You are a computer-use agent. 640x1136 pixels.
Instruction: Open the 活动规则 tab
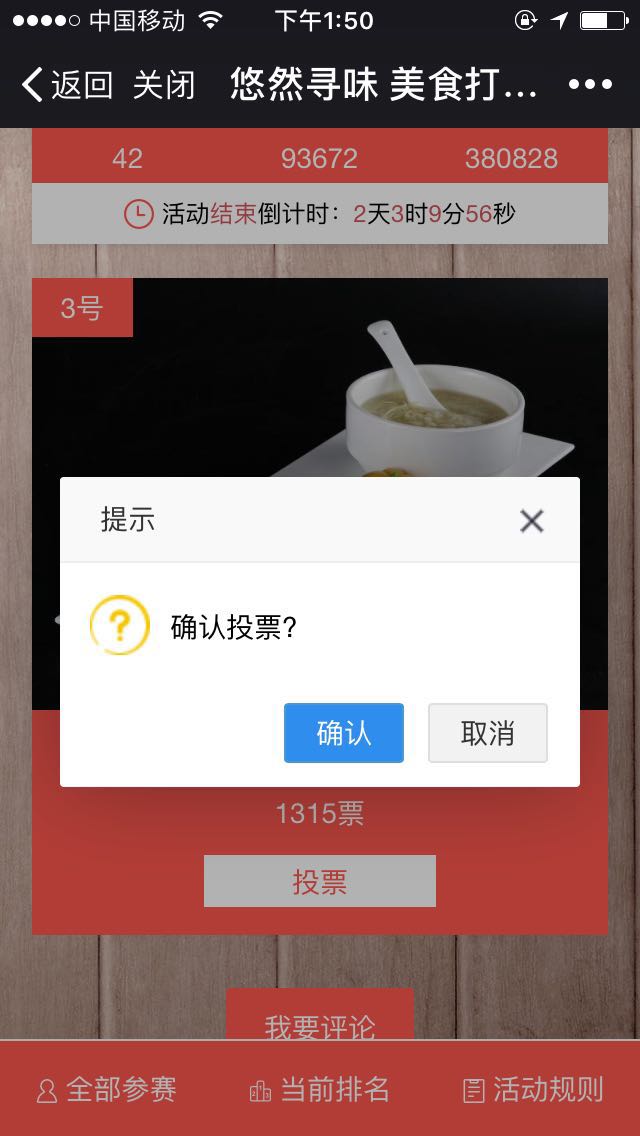pos(533,1089)
